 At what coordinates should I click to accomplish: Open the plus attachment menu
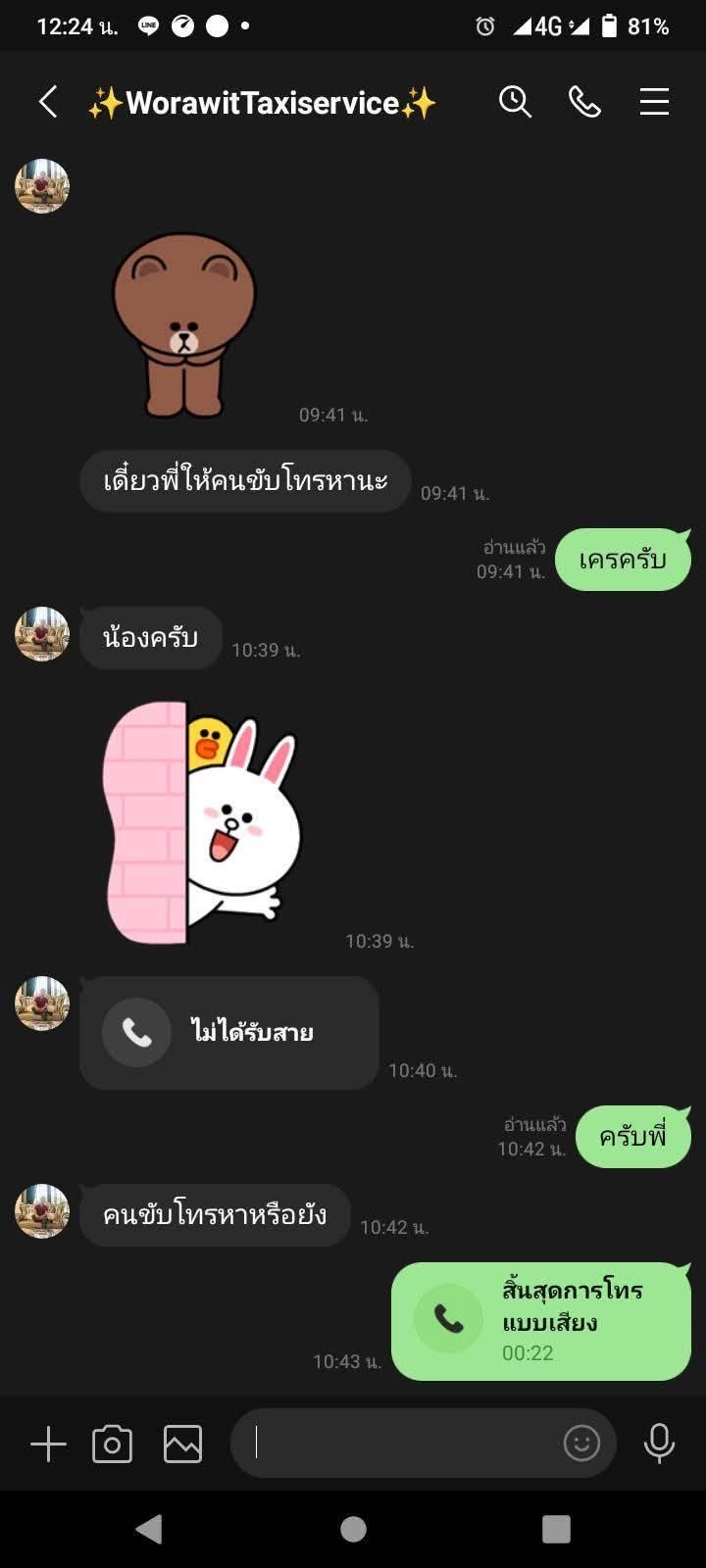[x=48, y=1444]
